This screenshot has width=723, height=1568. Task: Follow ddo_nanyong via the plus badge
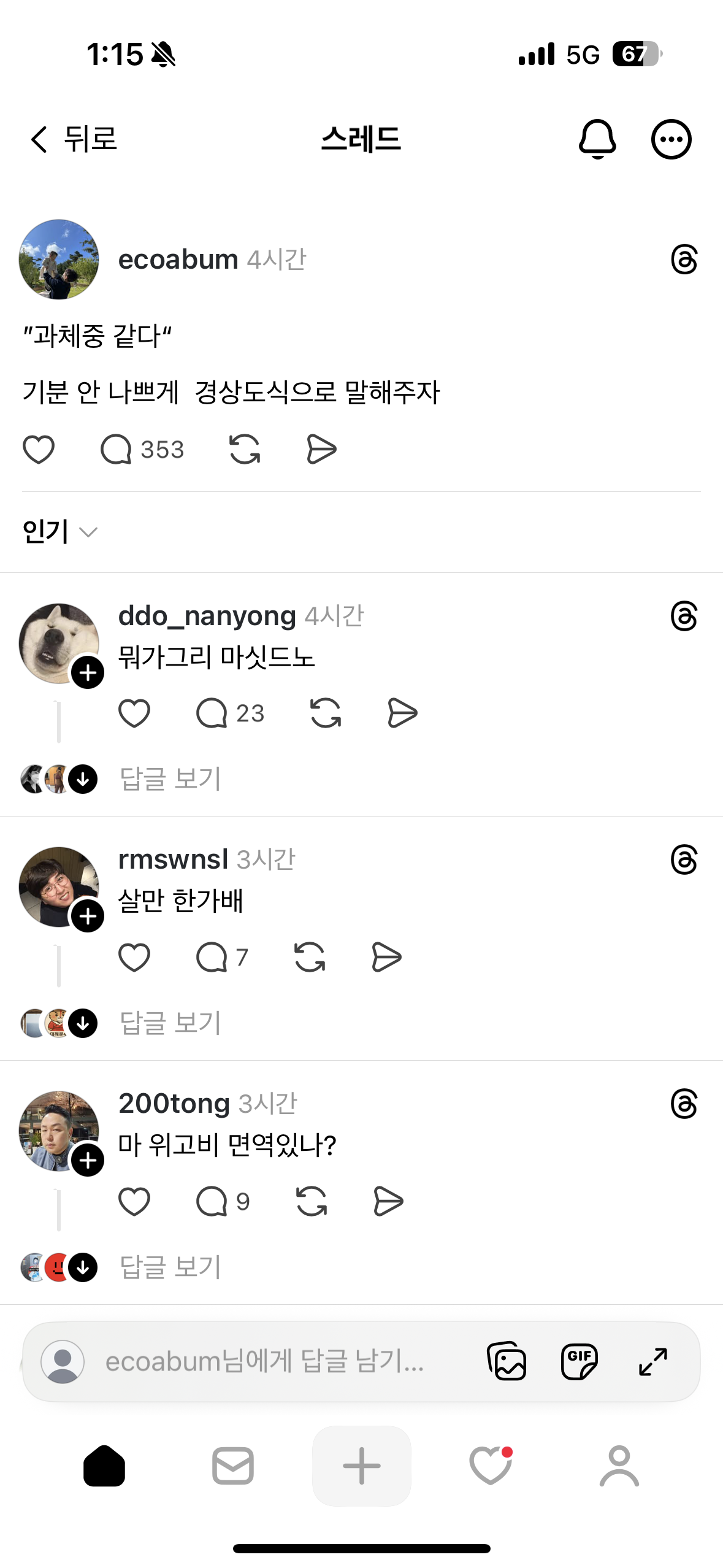tap(88, 673)
